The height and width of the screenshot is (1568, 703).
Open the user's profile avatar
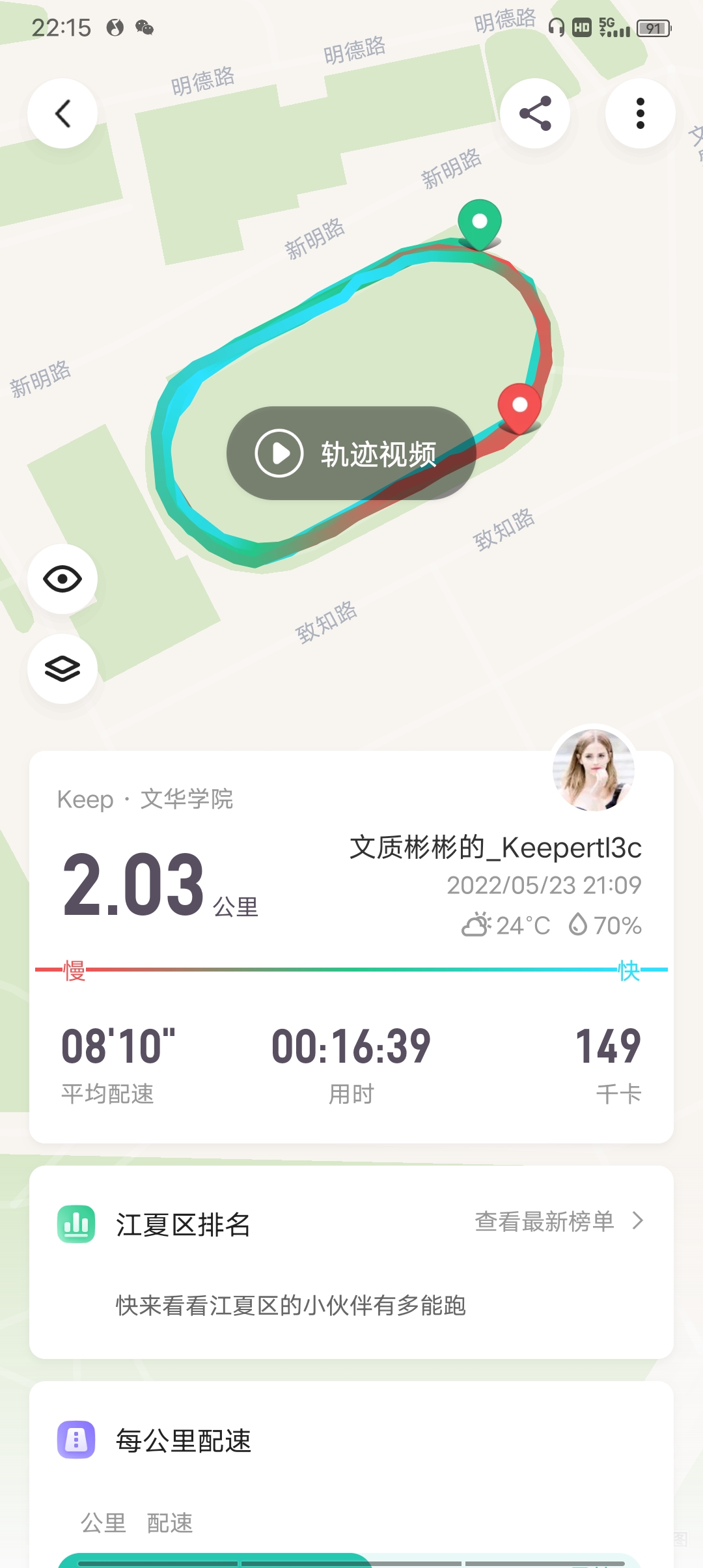[x=593, y=769]
